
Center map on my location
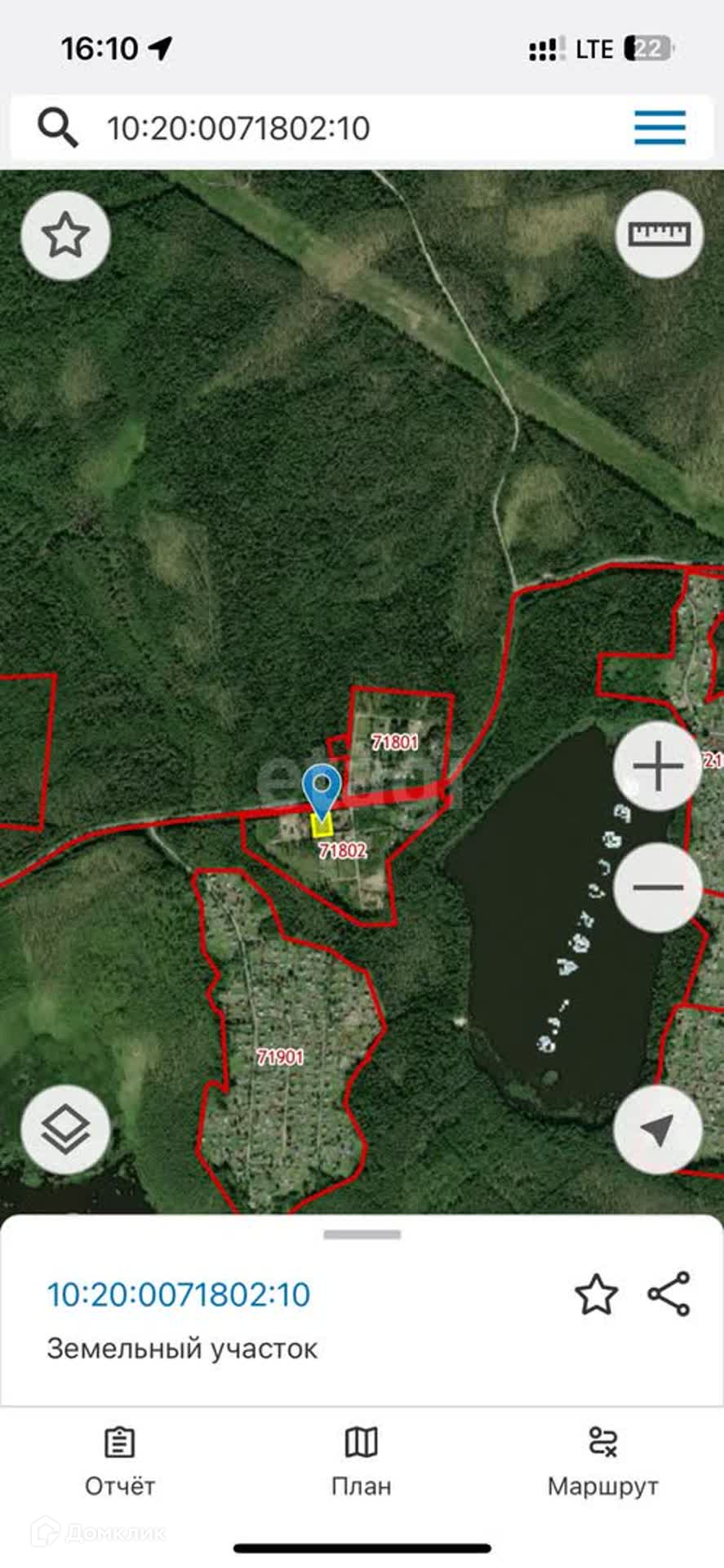(658, 1129)
